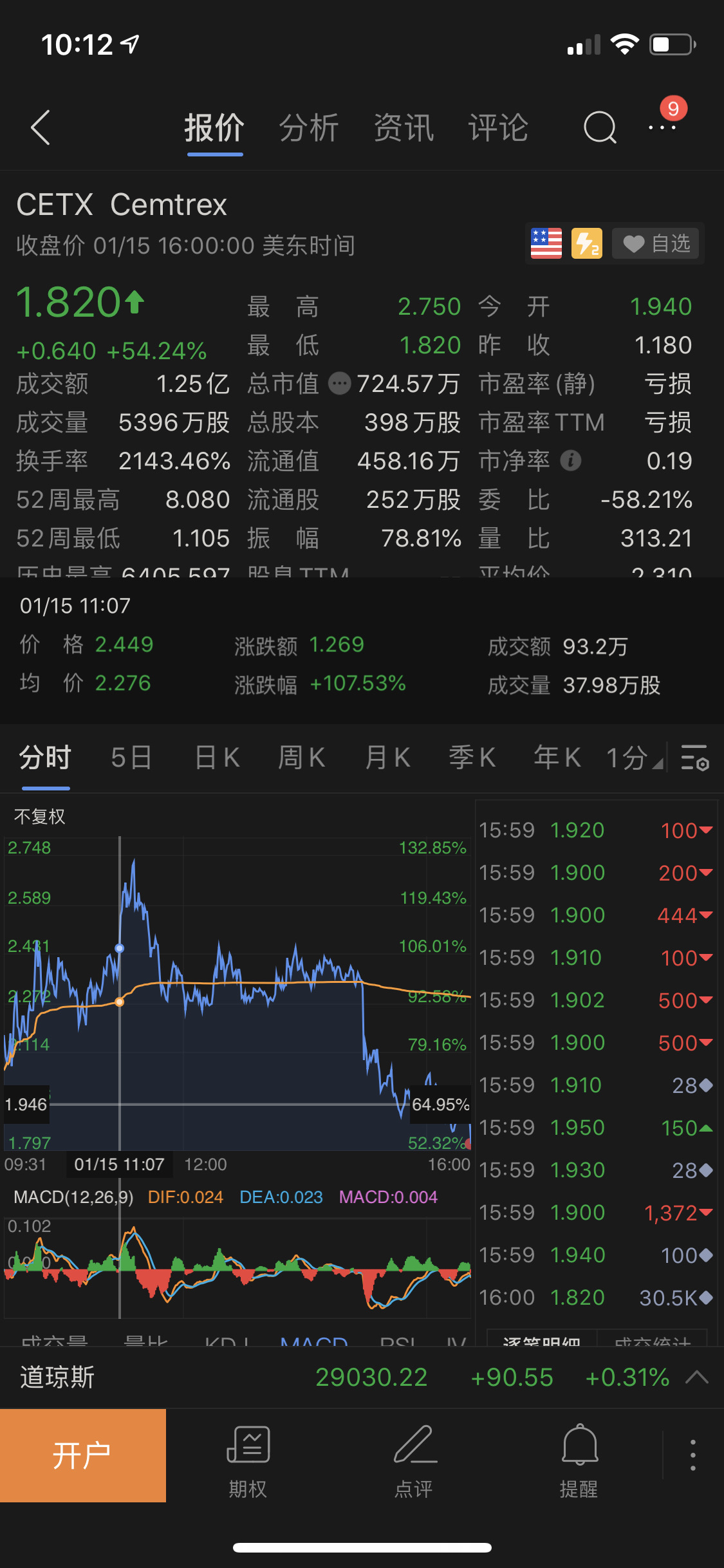
Task: Show the 月K chart
Action: click(x=387, y=758)
